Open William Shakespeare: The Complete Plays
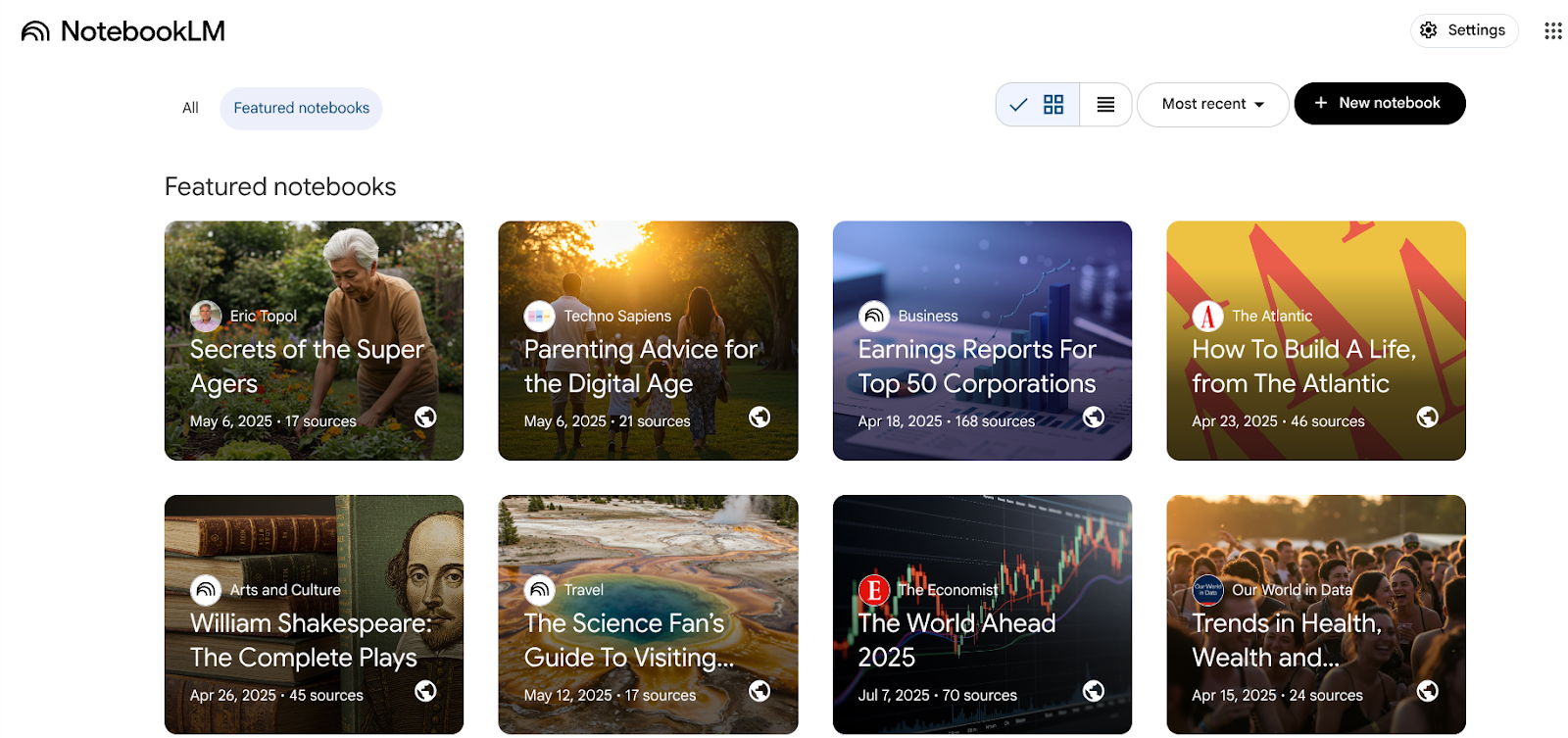This screenshot has width=1568, height=738. tap(314, 615)
